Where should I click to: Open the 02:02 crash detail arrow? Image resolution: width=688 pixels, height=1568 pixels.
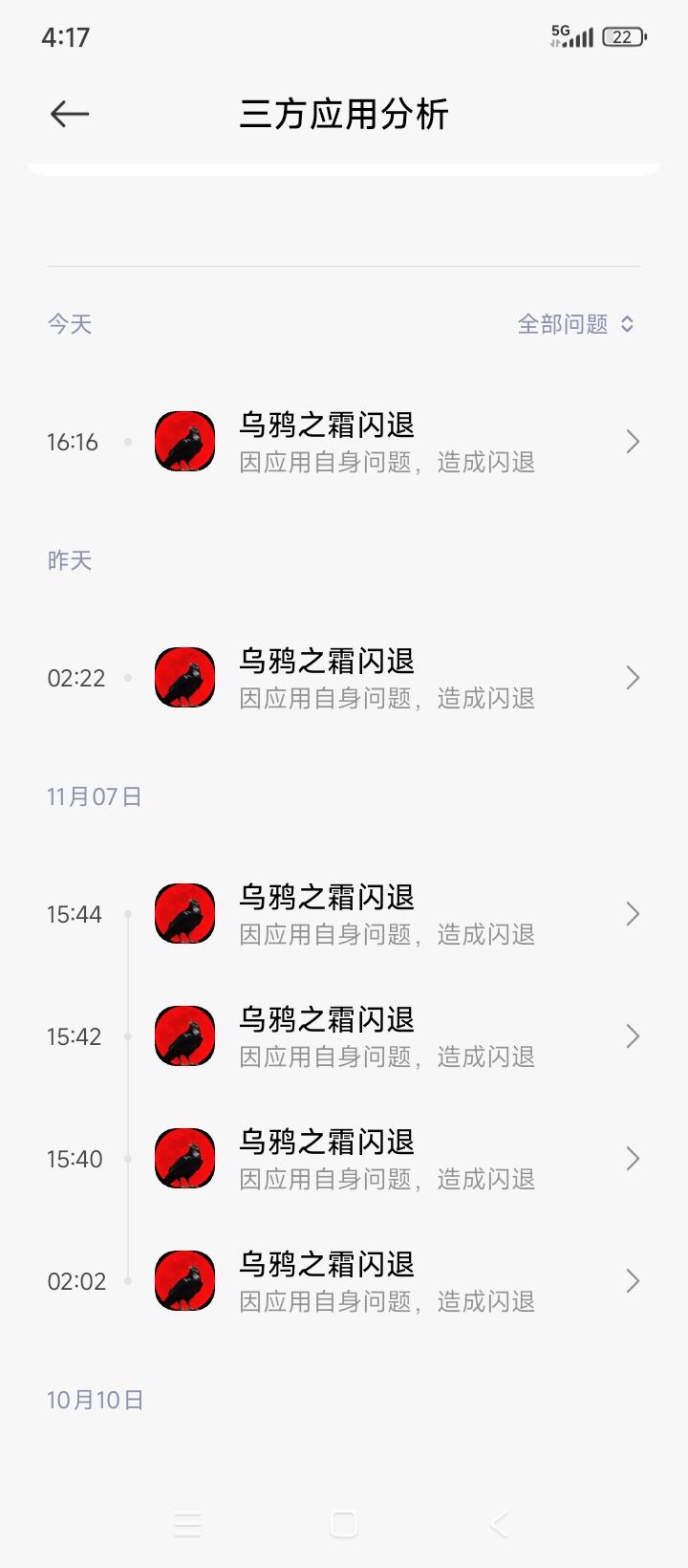(x=632, y=1280)
